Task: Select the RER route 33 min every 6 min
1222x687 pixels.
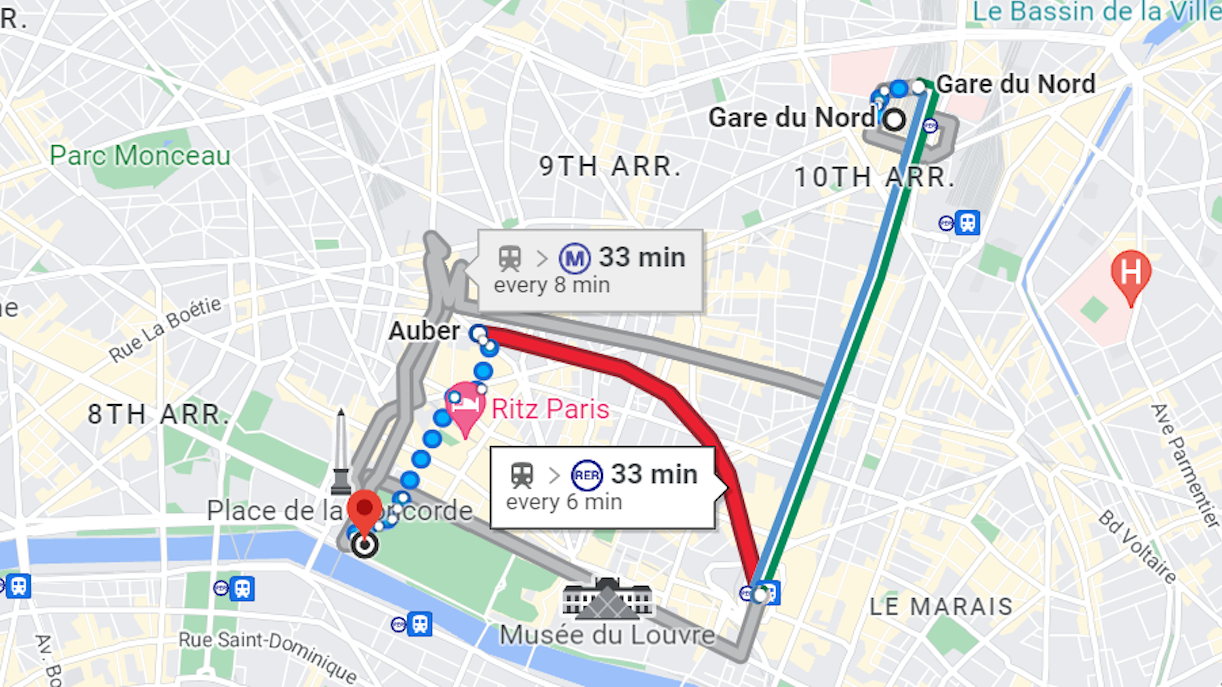Action: (x=602, y=486)
